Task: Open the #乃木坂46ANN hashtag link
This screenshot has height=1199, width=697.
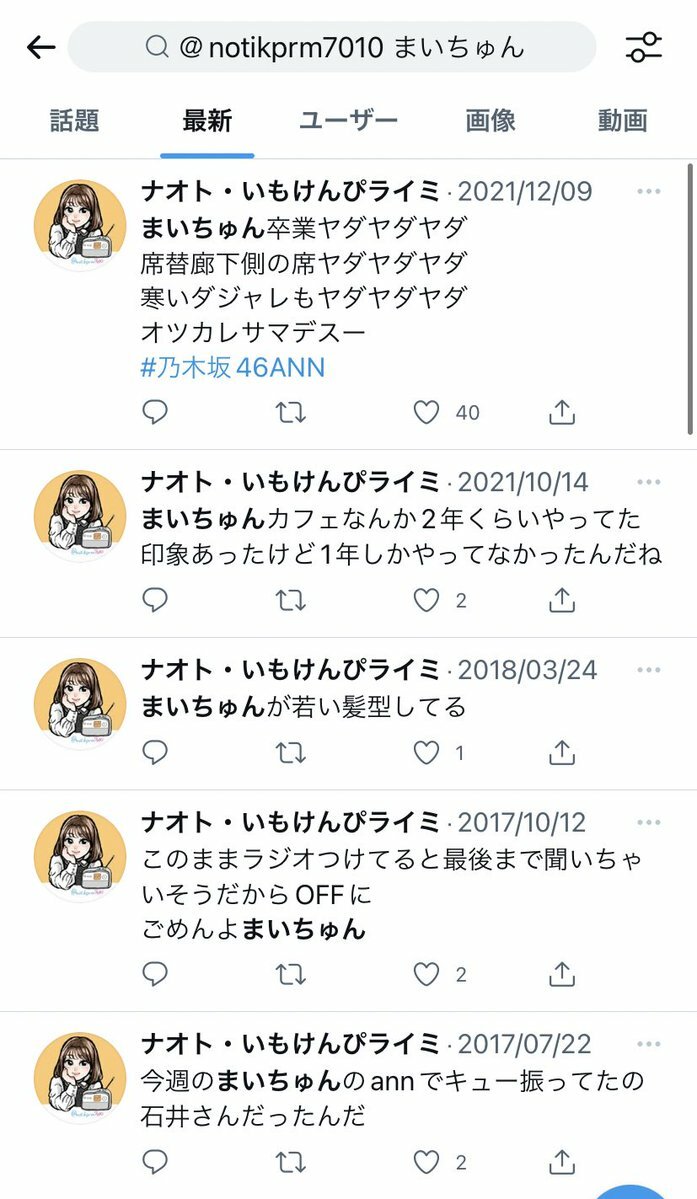Action: click(x=233, y=367)
